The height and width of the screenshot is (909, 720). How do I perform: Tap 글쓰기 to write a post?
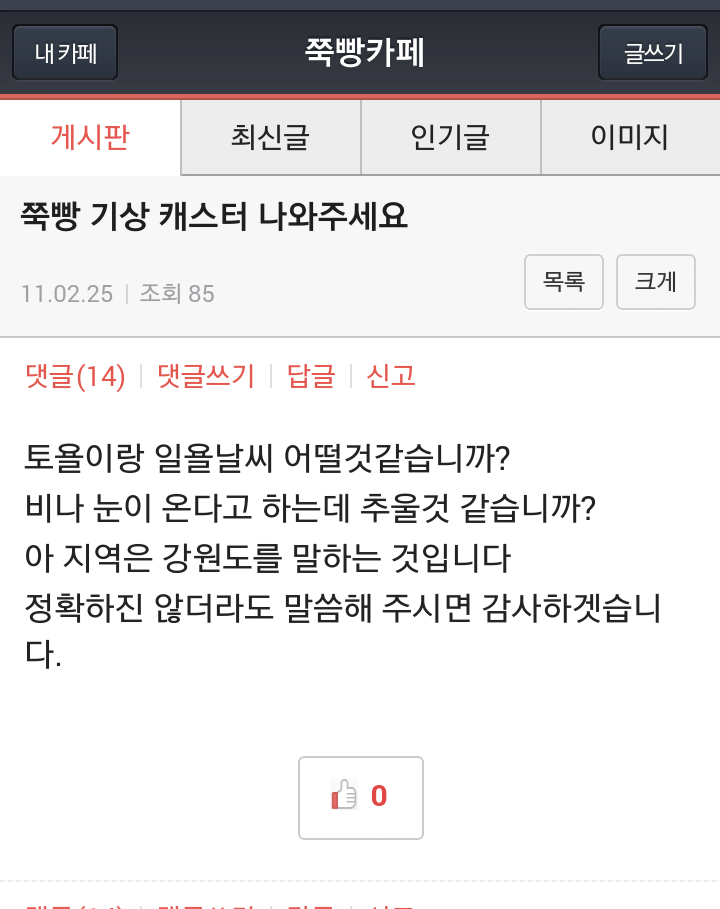pos(653,53)
